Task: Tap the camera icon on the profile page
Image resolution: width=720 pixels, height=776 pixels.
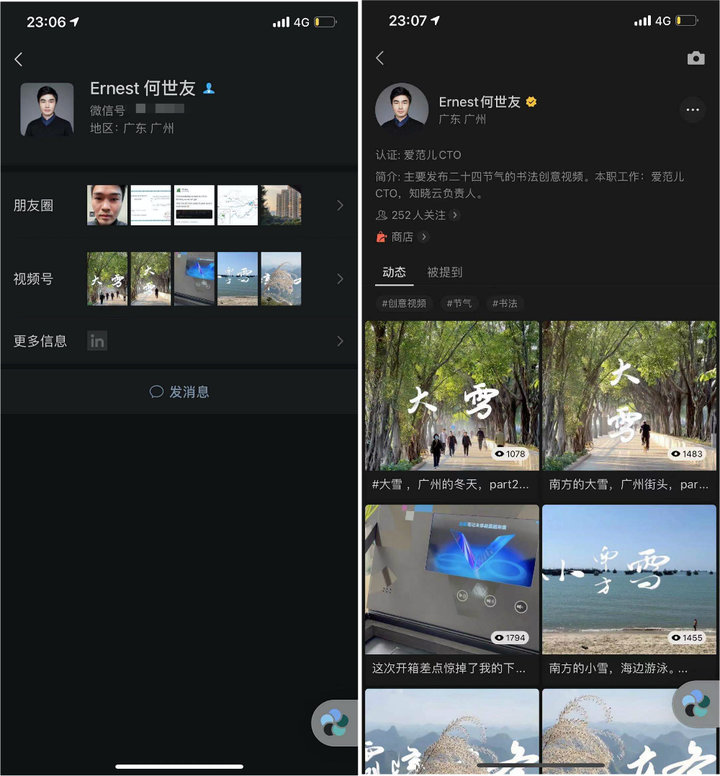Action: tap(695, 59)
